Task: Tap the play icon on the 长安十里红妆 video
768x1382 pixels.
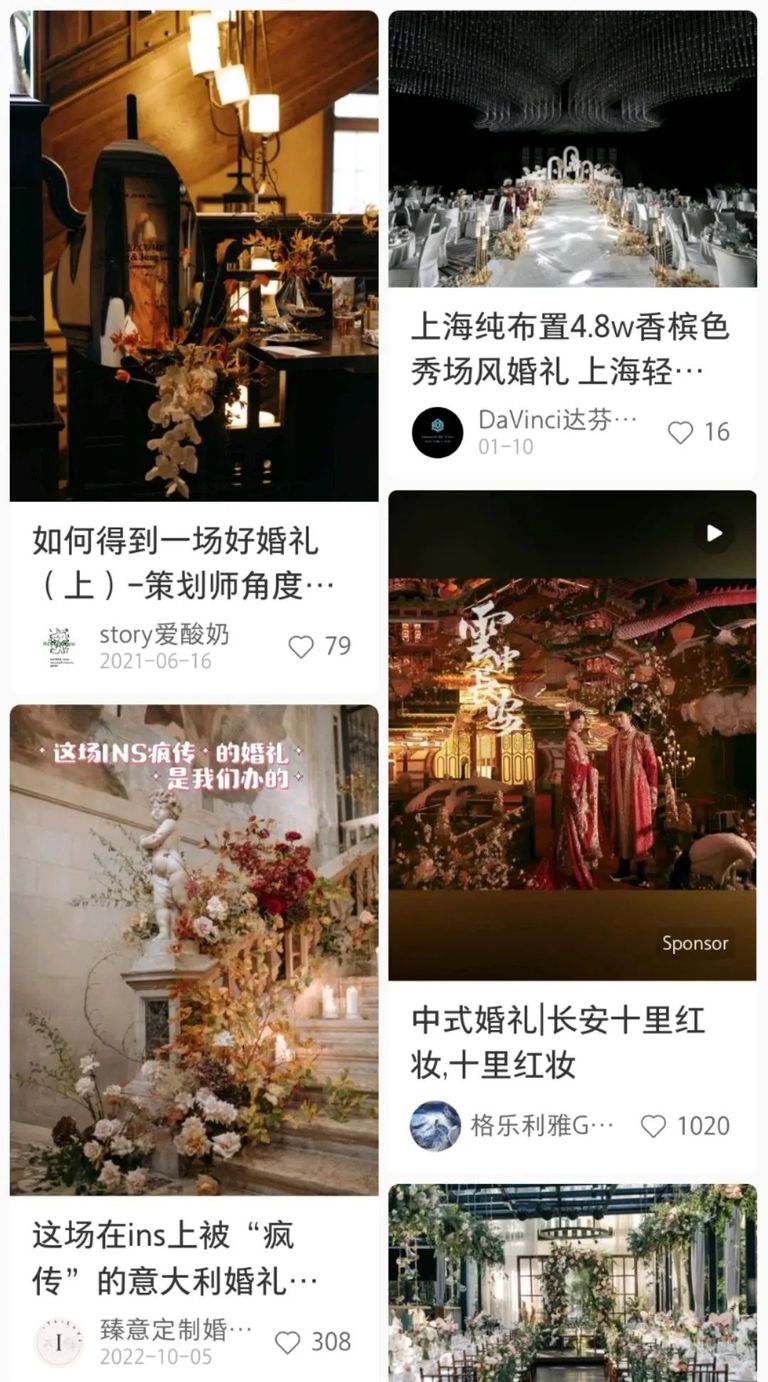Action: tap(714, 534)
